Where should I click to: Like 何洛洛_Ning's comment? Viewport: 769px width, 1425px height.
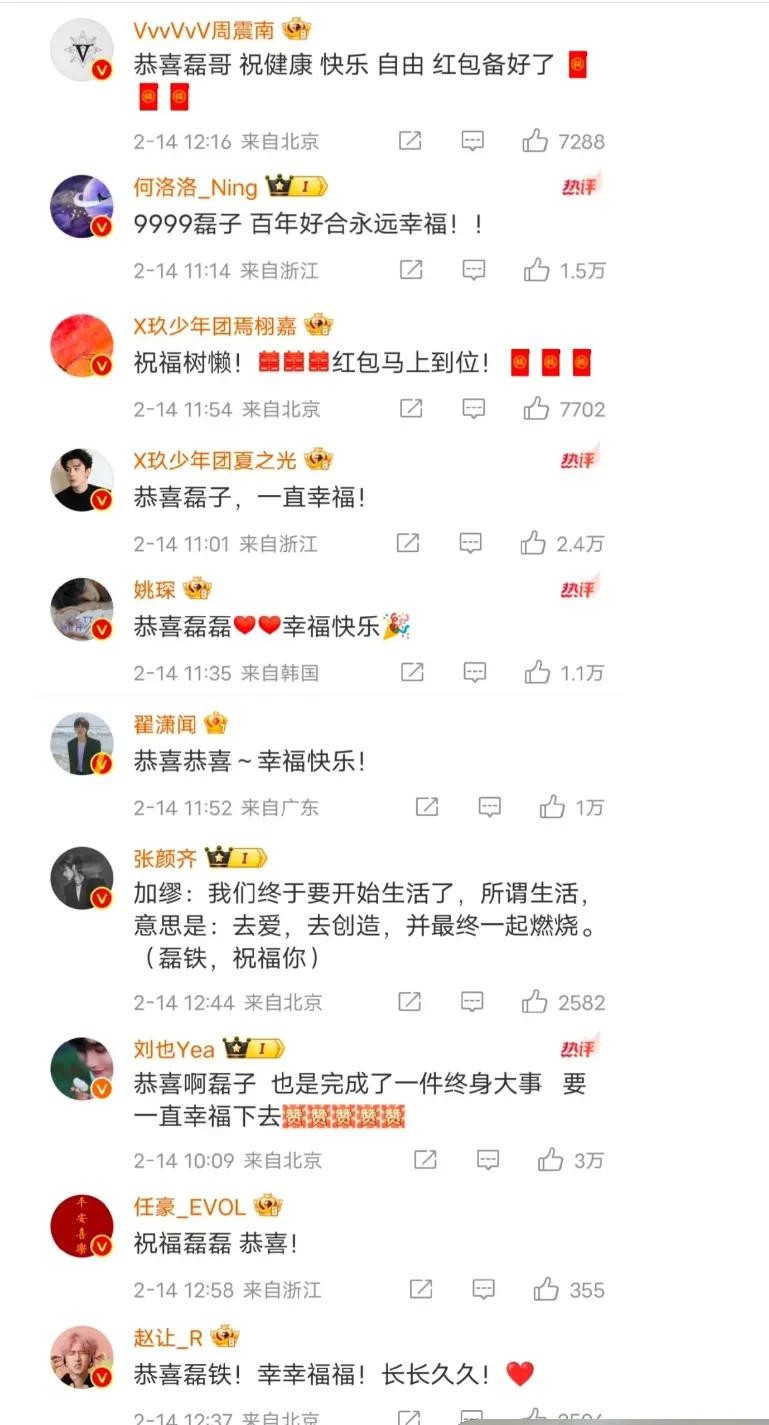pos(537,270)
